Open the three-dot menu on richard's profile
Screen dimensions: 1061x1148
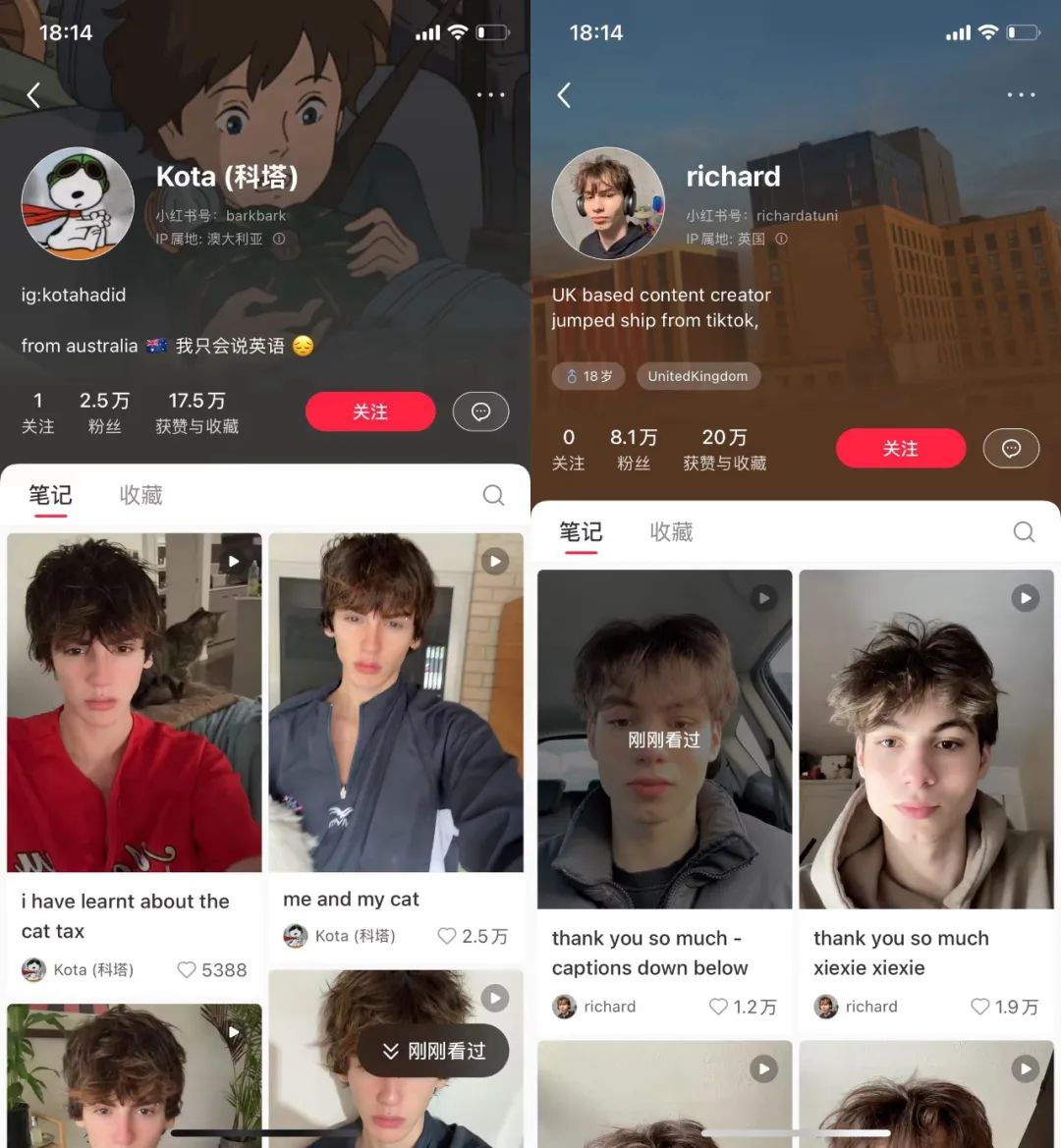tap(1021, 95)
